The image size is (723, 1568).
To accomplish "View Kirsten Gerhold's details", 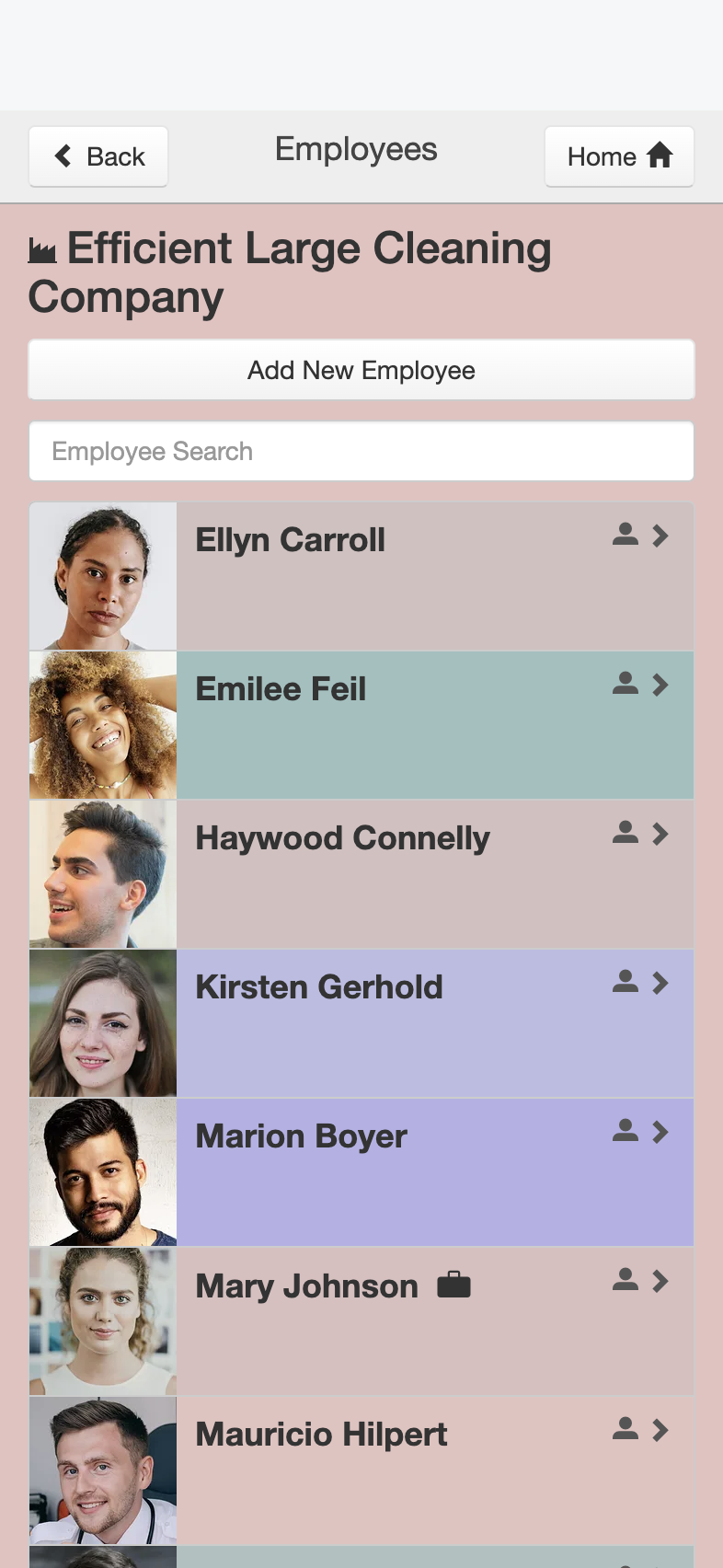I will click(x=361, y=1023).
